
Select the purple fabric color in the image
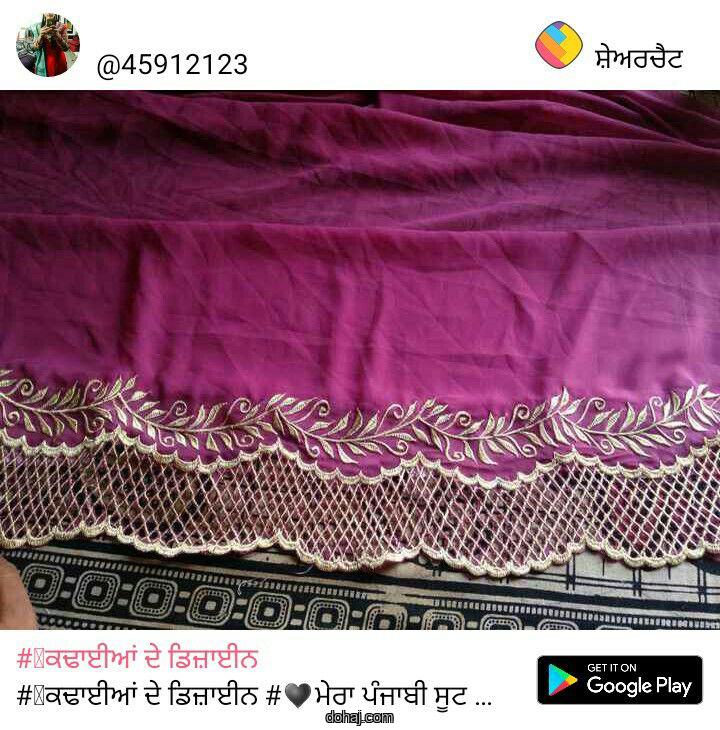[350, 250]
